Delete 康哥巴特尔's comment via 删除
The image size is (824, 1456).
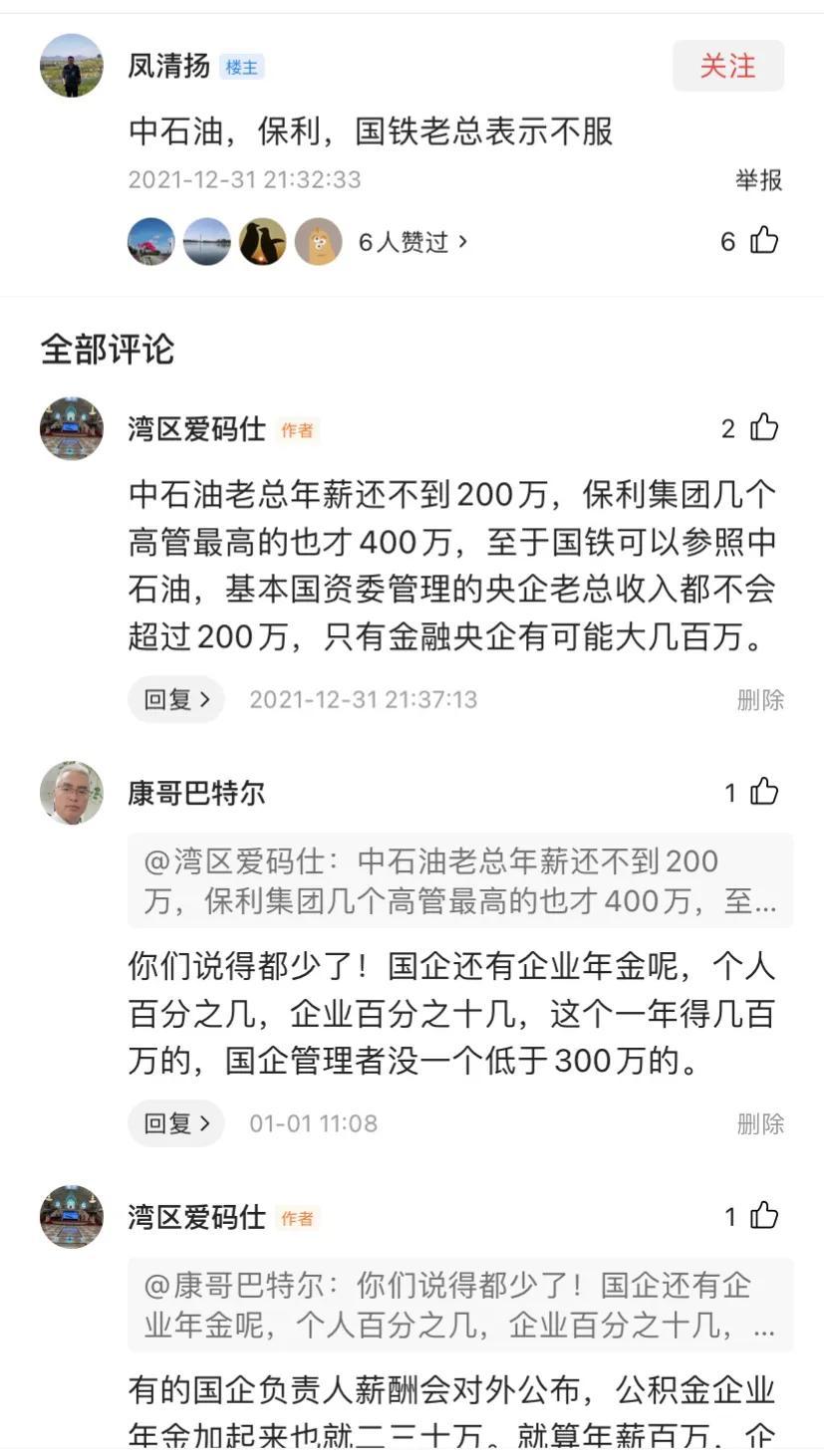click(x=760, y=1122)
